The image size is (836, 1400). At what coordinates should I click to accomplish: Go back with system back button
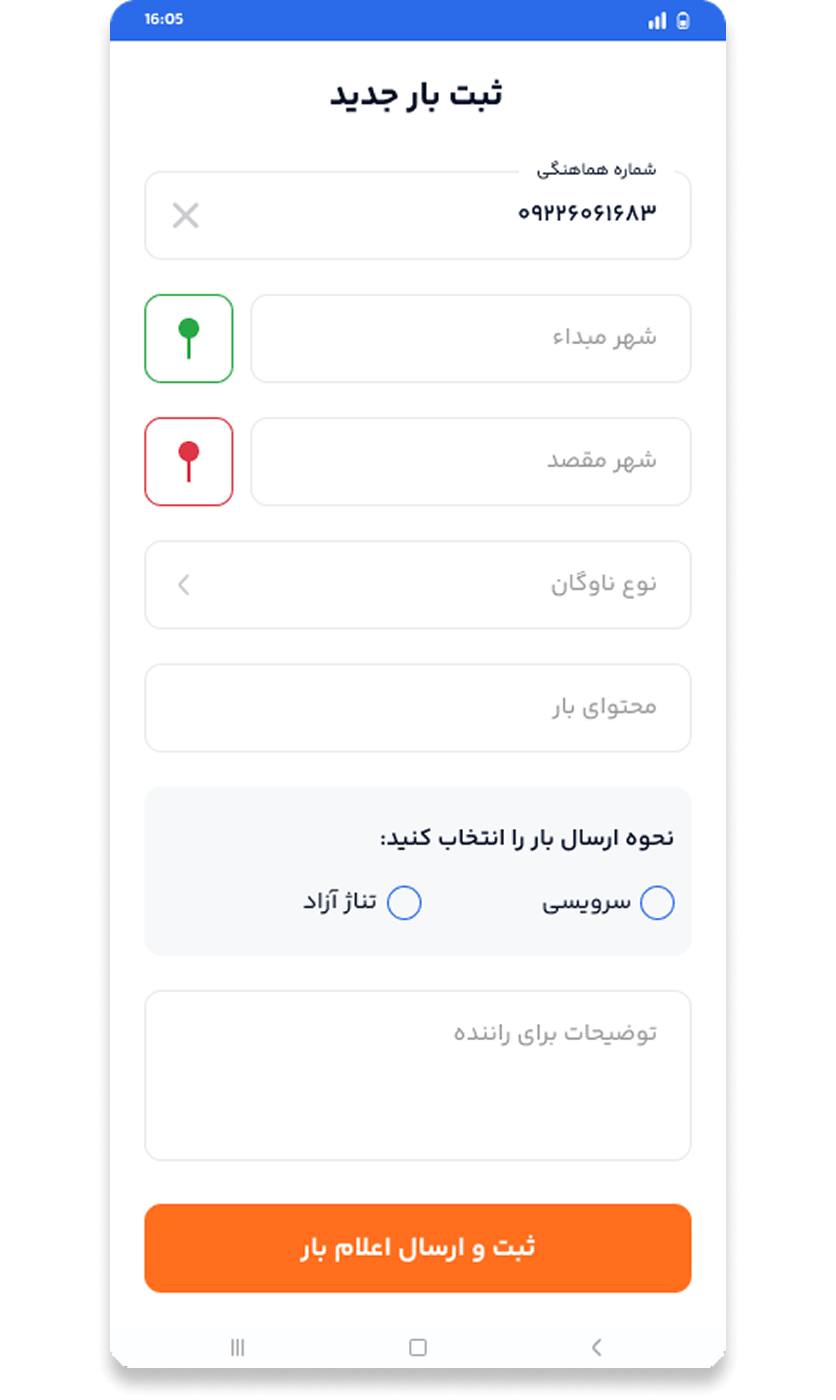coord(597,1347)
